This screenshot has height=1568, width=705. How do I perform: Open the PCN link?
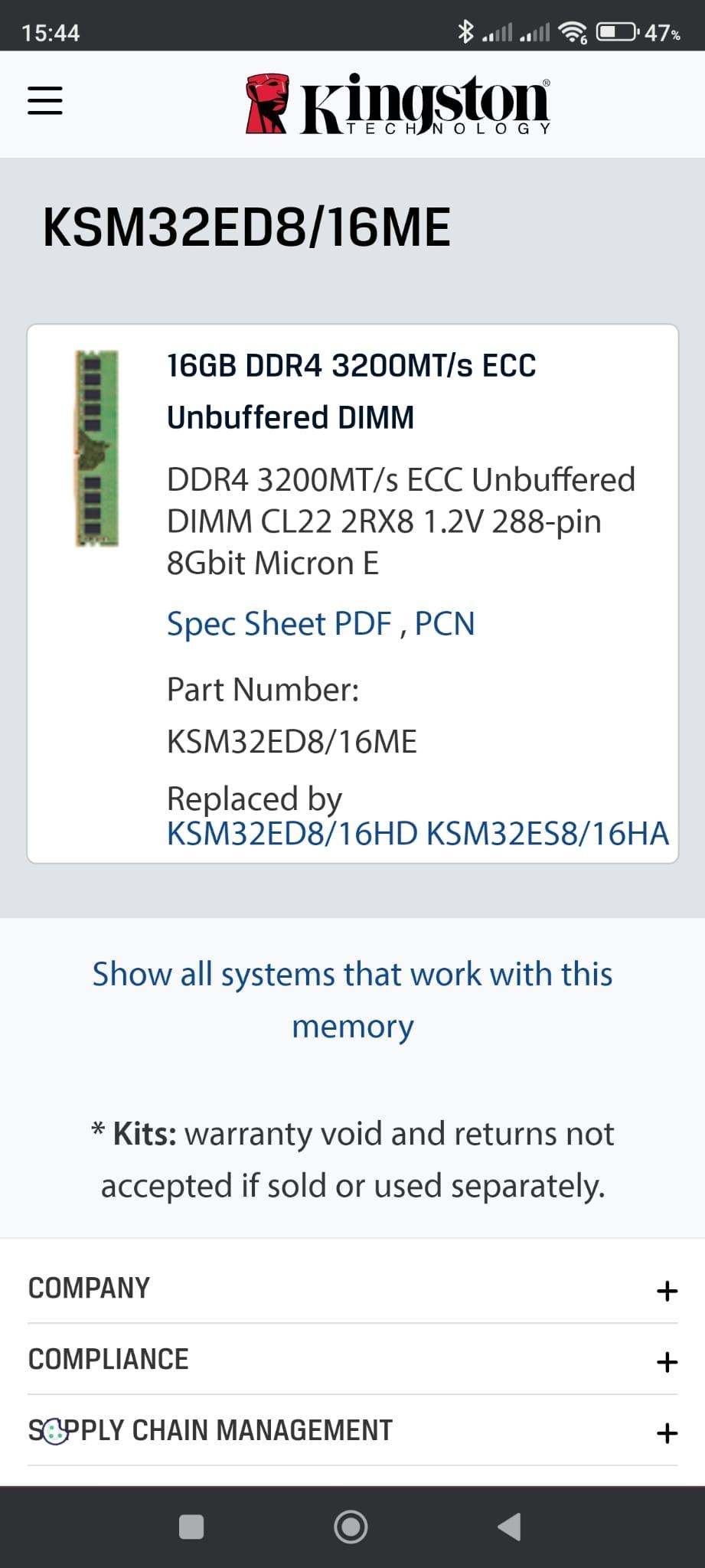point(445,624)
